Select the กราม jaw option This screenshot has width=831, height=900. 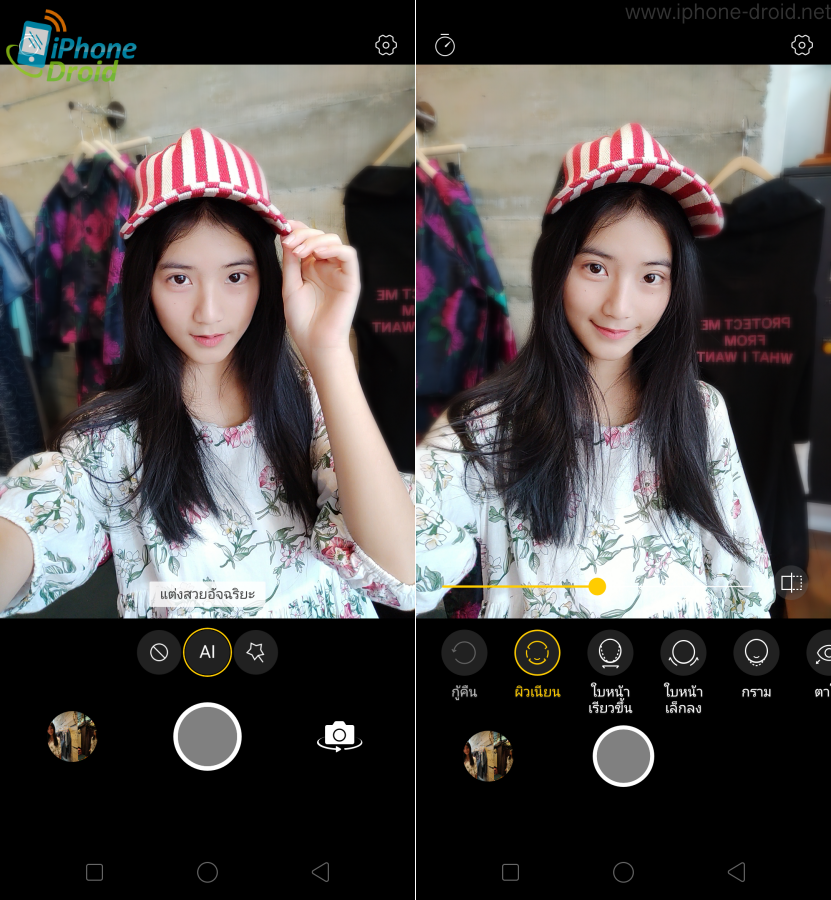coord(756,653)
